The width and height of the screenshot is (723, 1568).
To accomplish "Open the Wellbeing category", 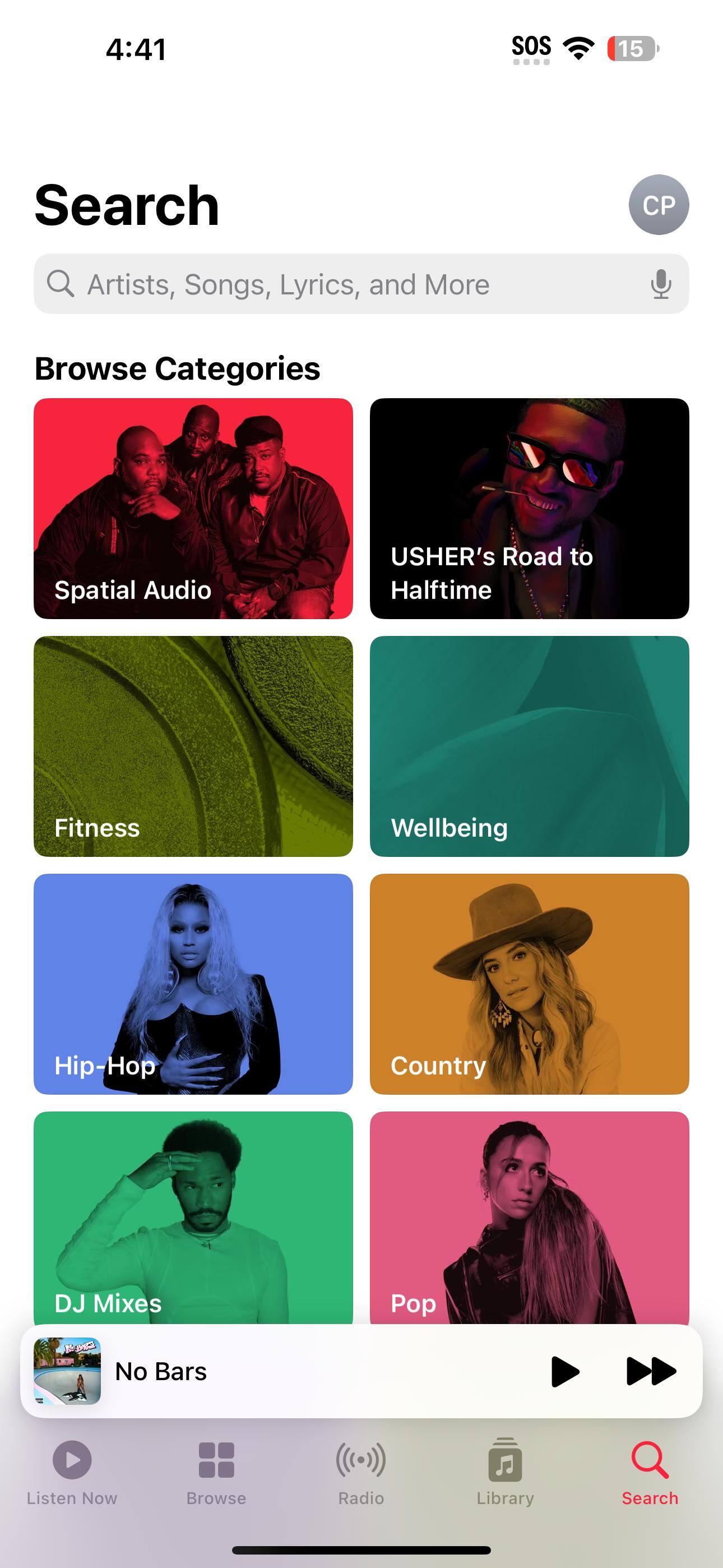I will point(529,746).
